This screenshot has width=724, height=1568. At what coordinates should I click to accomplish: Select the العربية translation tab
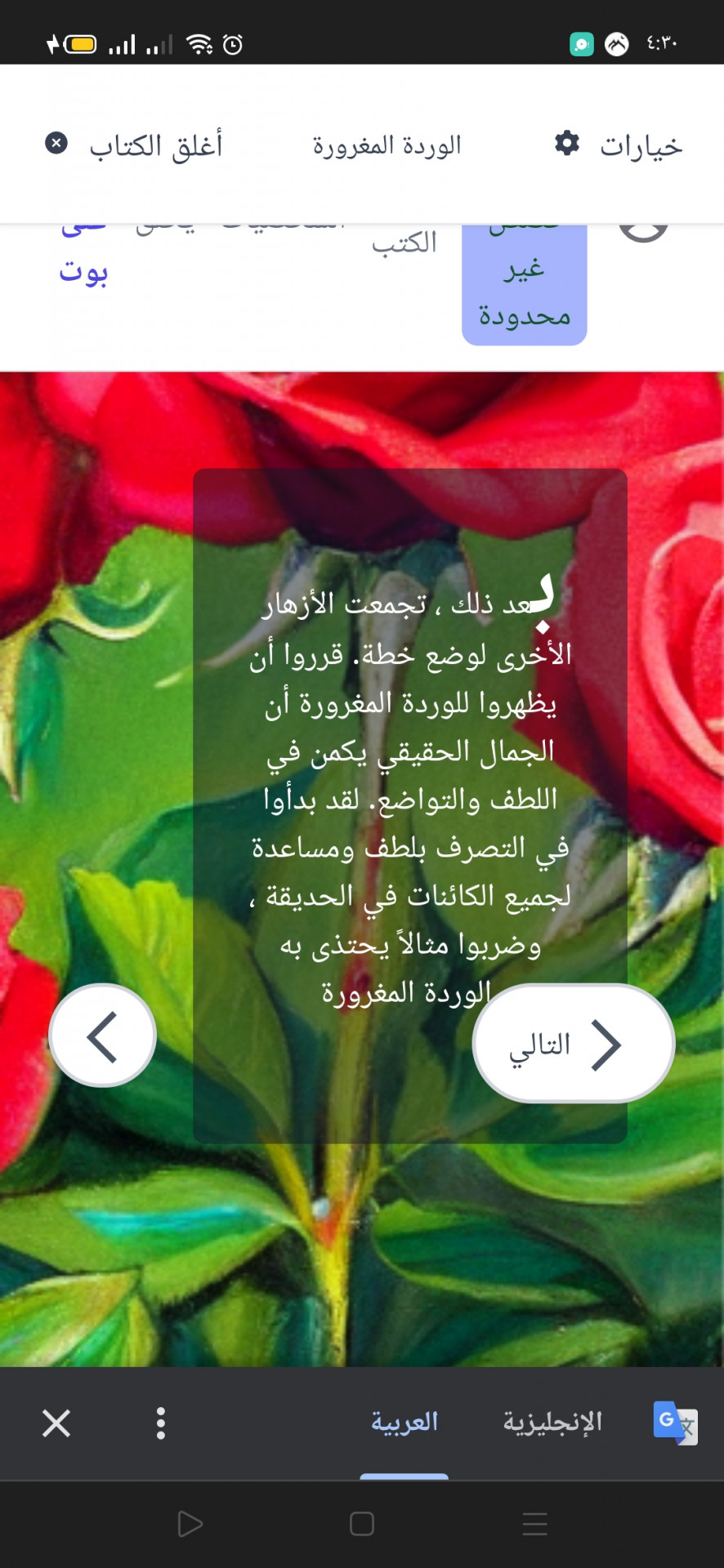(x=404, y=1423)
